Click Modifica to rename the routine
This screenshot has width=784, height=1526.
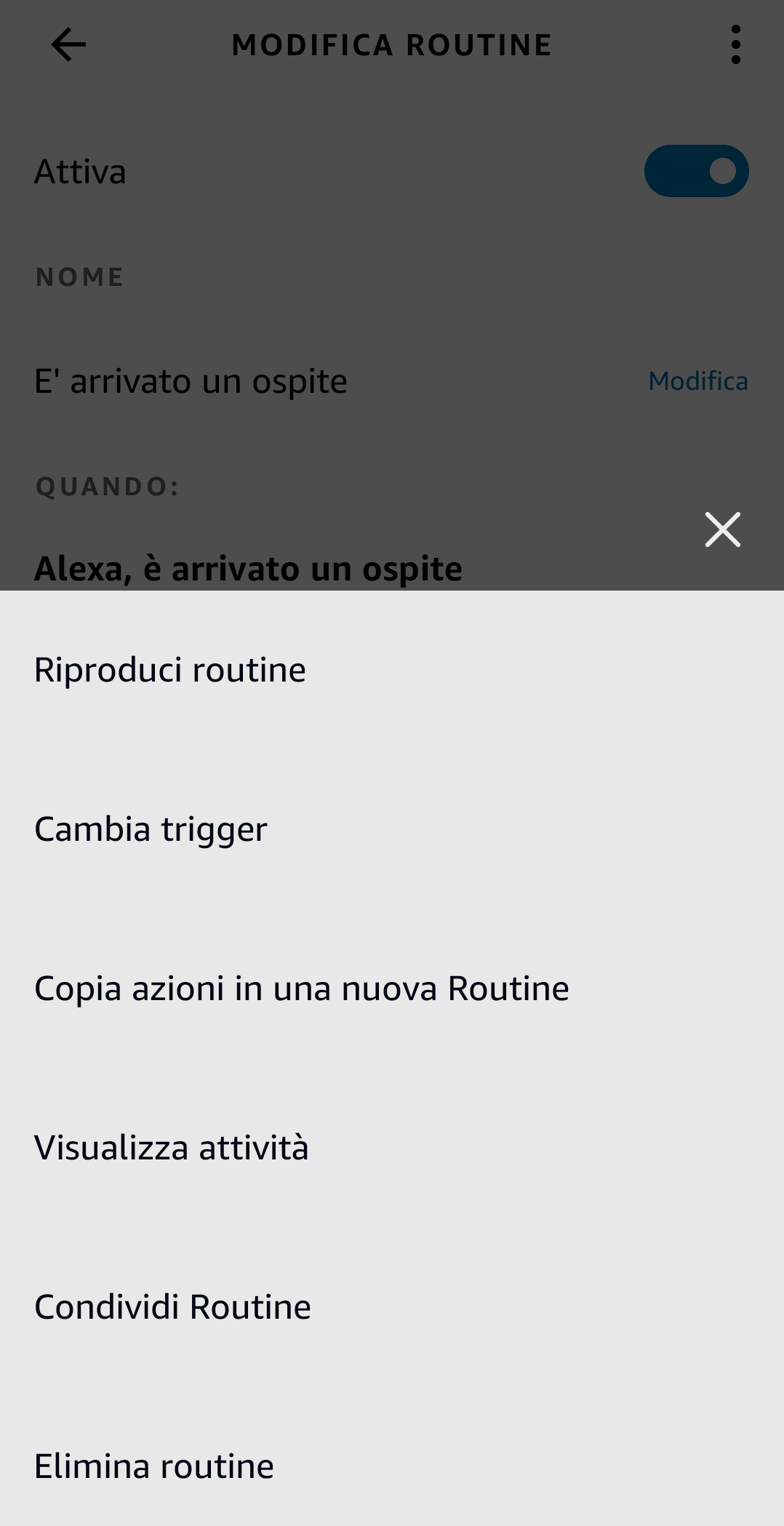tap(697, 380)
